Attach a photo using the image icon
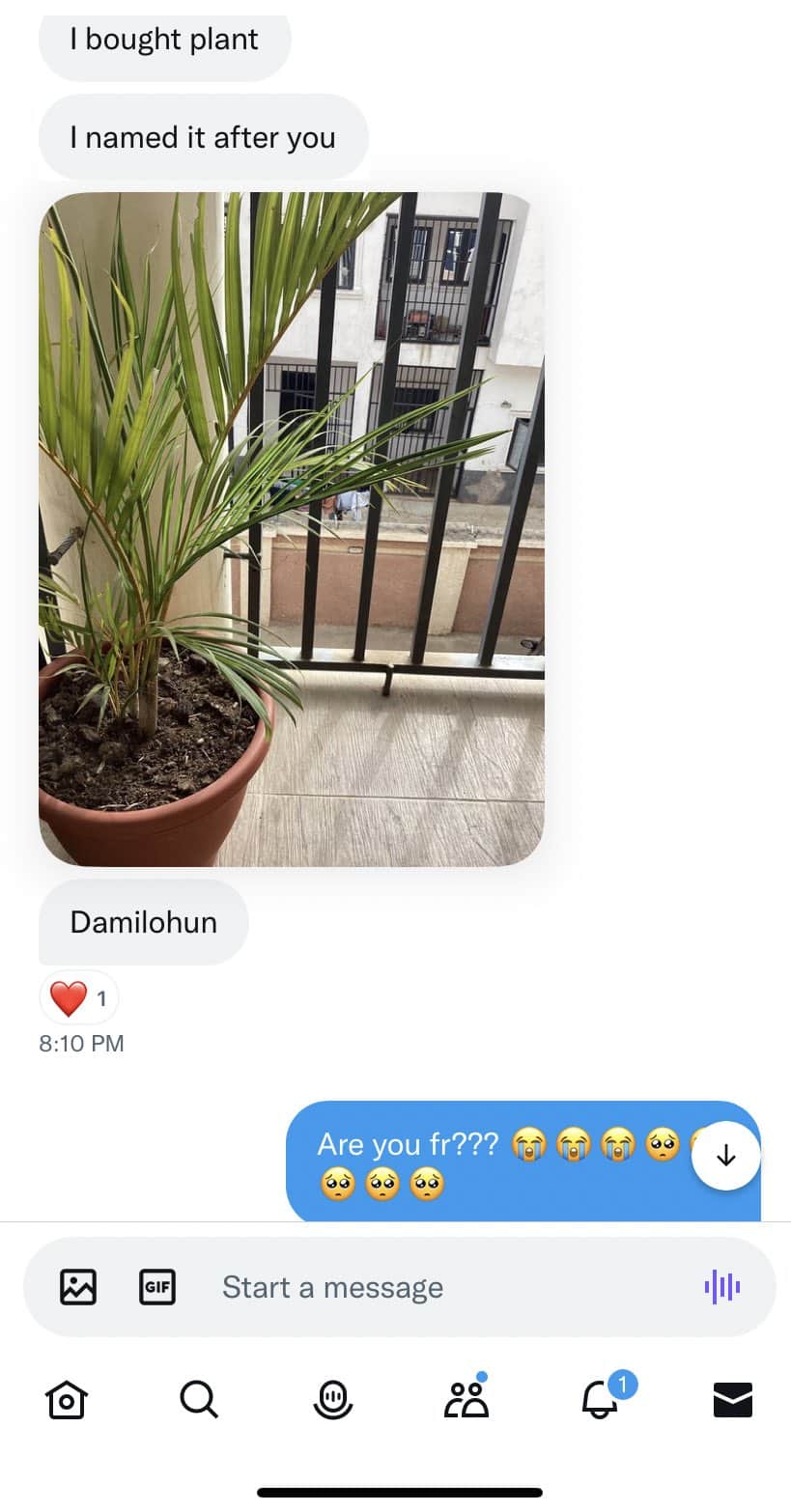Viewport: 791px width, 1512px height. 78,1286
